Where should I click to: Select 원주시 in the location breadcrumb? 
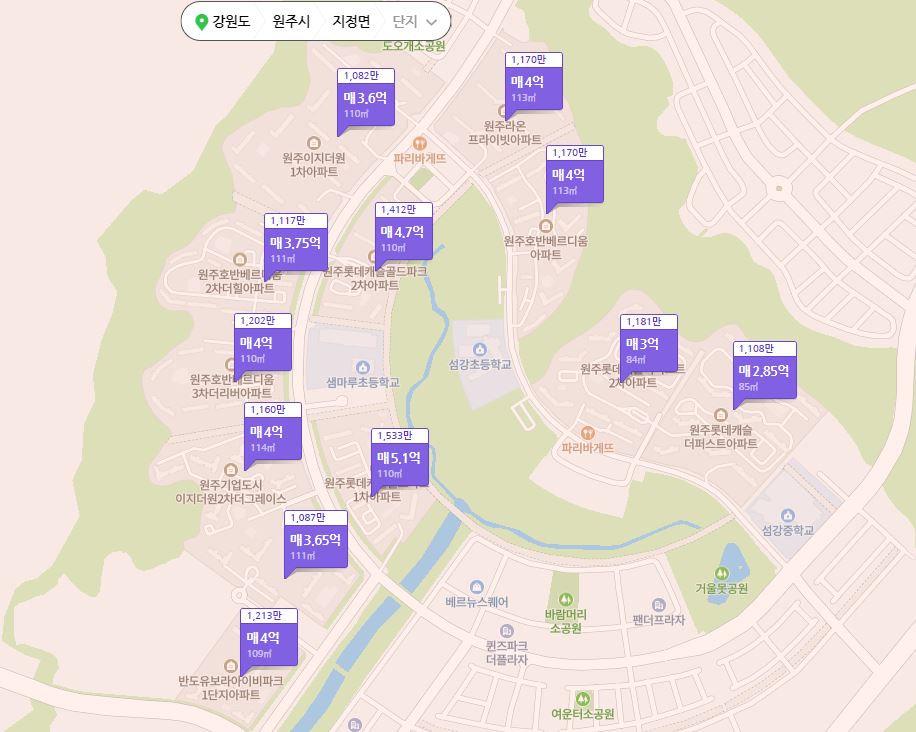tap(291, 22)
